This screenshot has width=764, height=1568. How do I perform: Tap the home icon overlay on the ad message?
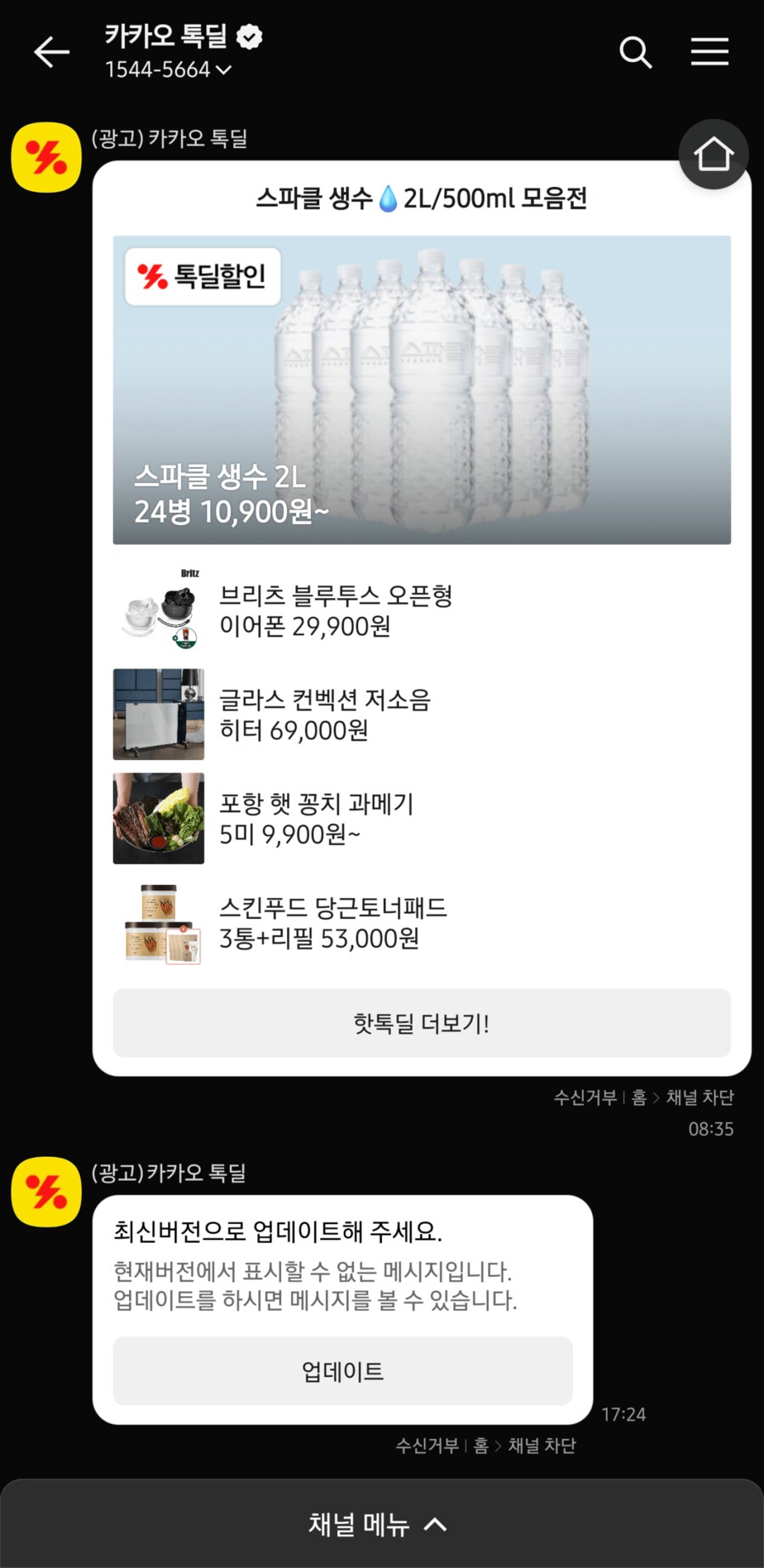tap(713, 155)
